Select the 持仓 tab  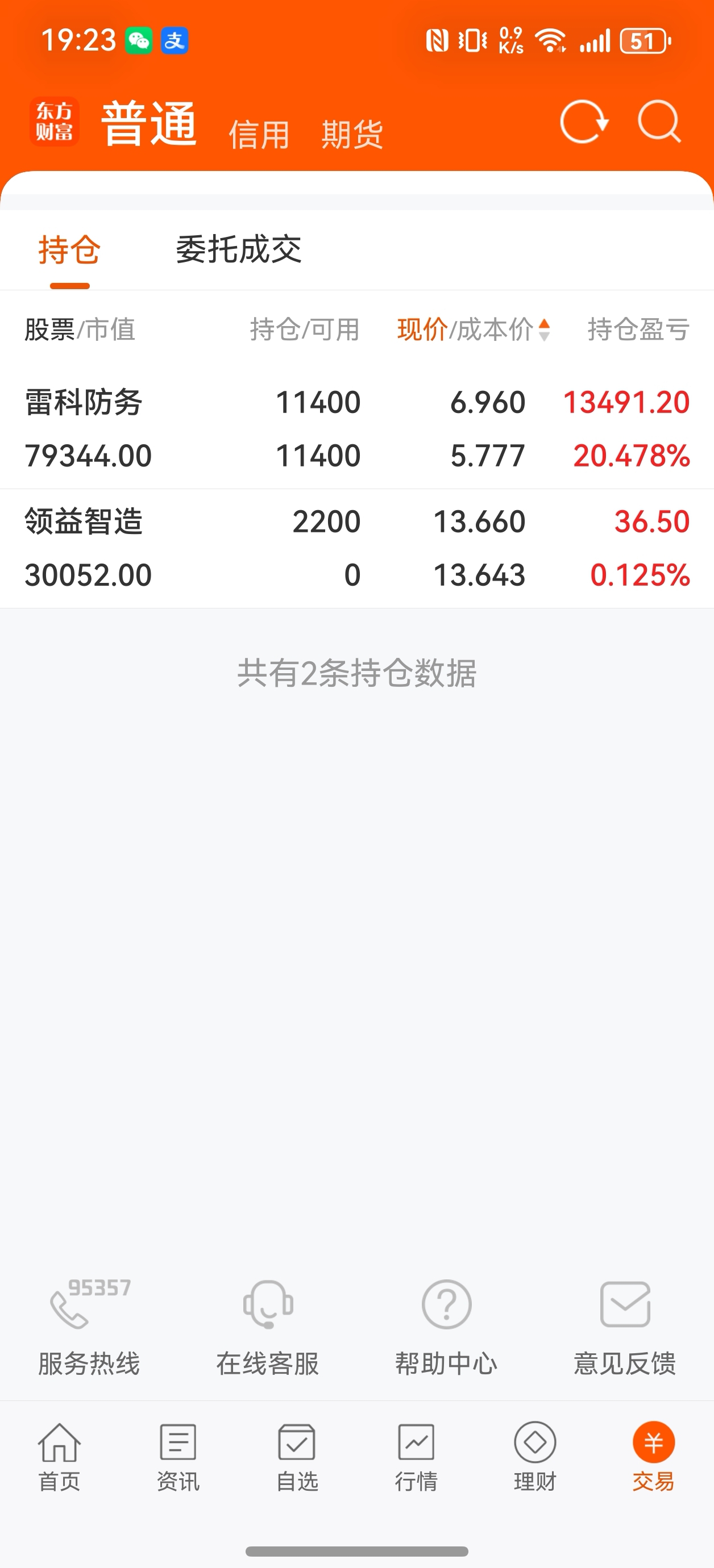coord(69,249)
